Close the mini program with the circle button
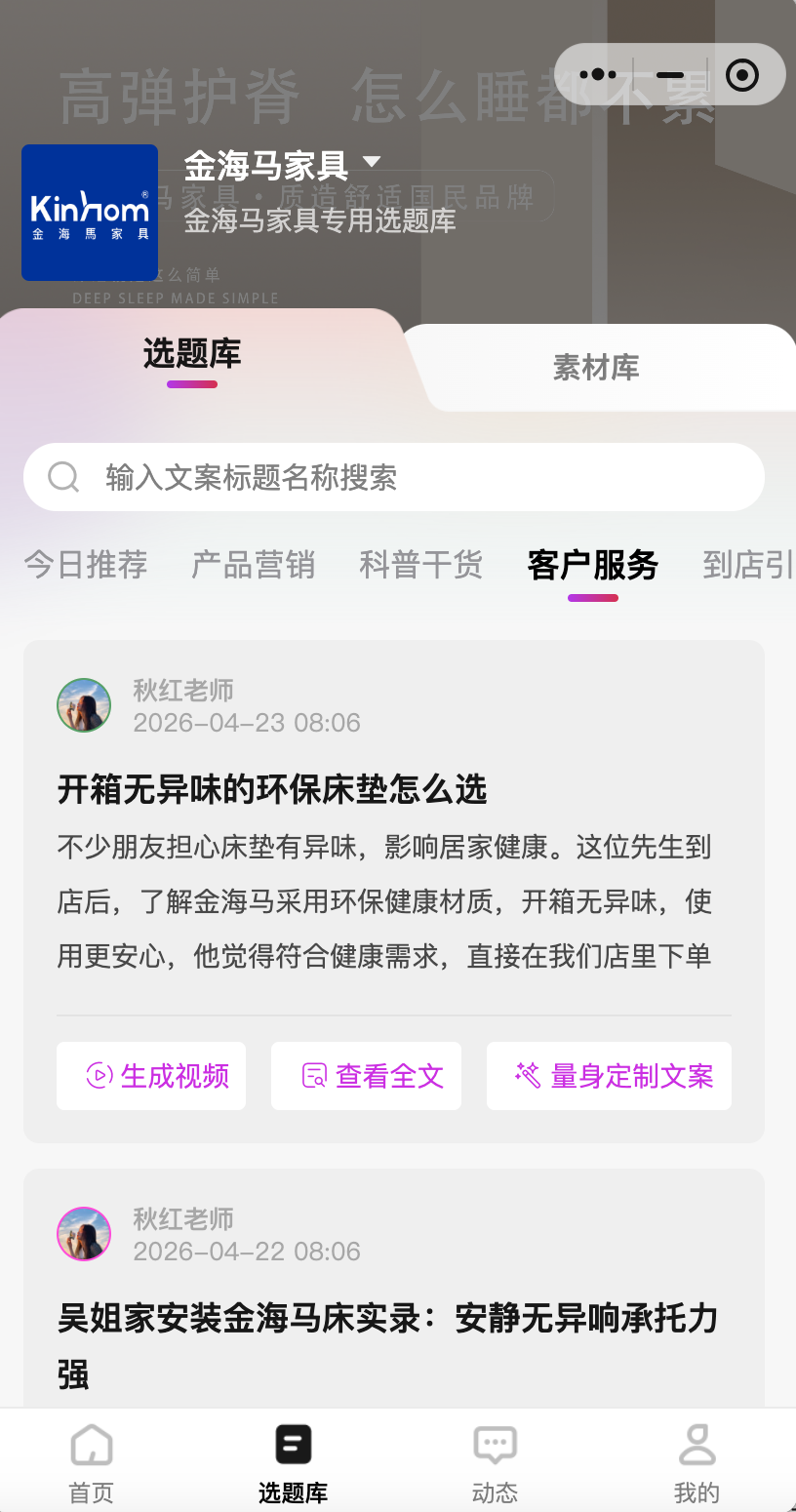Viewport: 796px width, 1512px height. point(742,74)
